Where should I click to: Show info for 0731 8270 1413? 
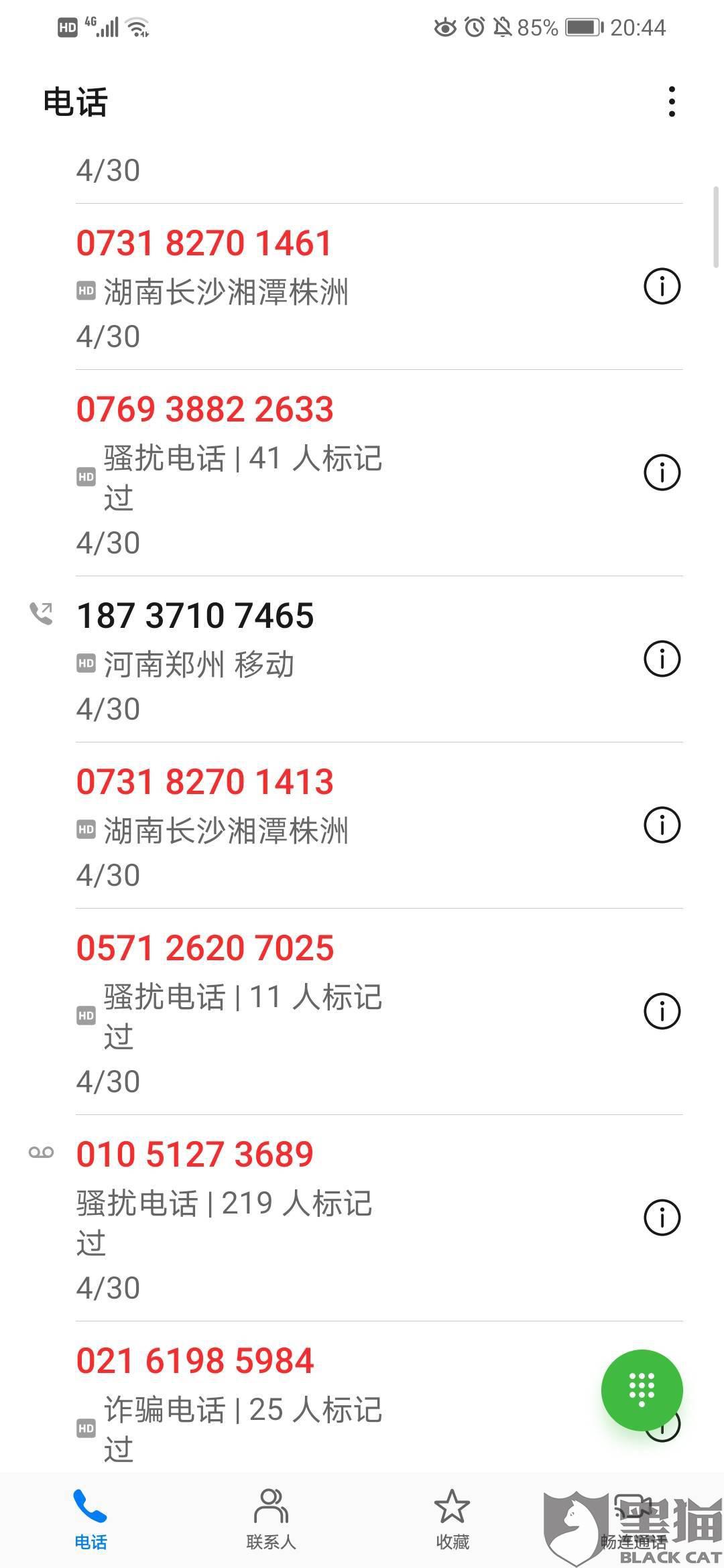[x=662, y=826]
